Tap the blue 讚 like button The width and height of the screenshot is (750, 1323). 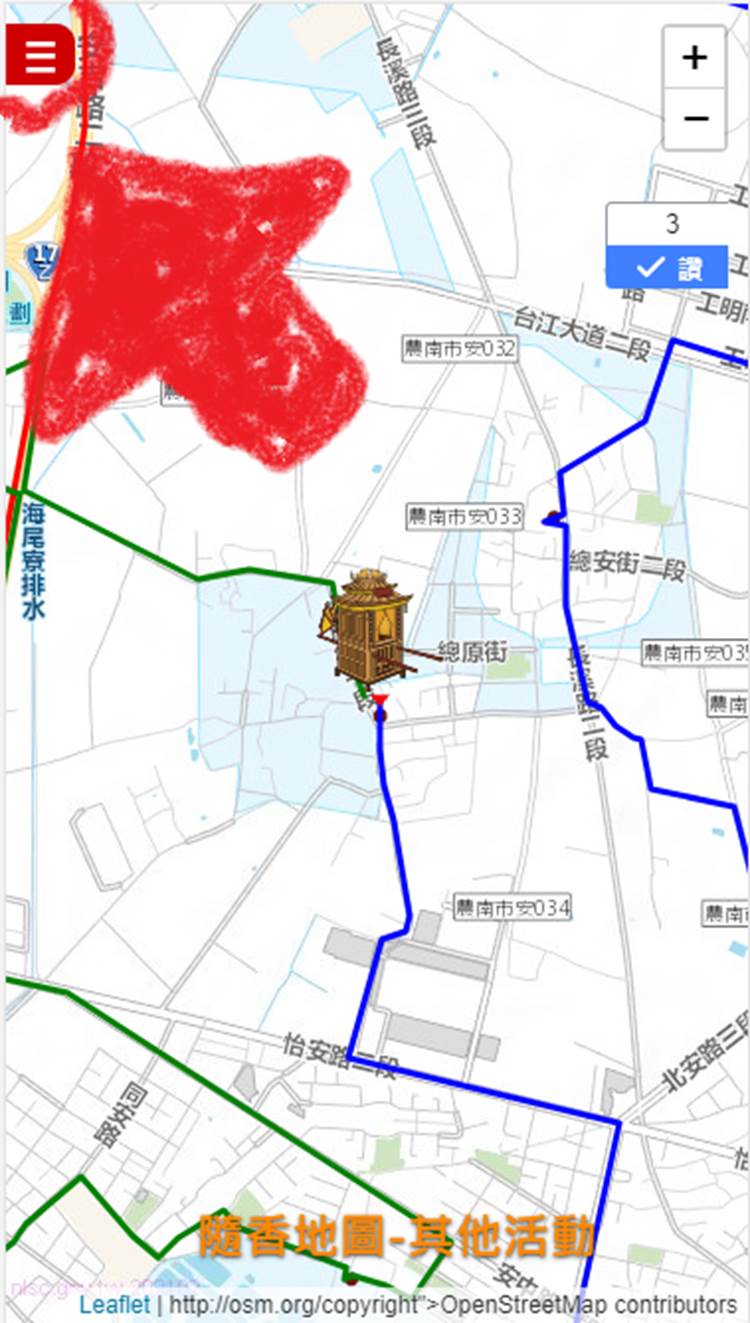click(666, 267)
